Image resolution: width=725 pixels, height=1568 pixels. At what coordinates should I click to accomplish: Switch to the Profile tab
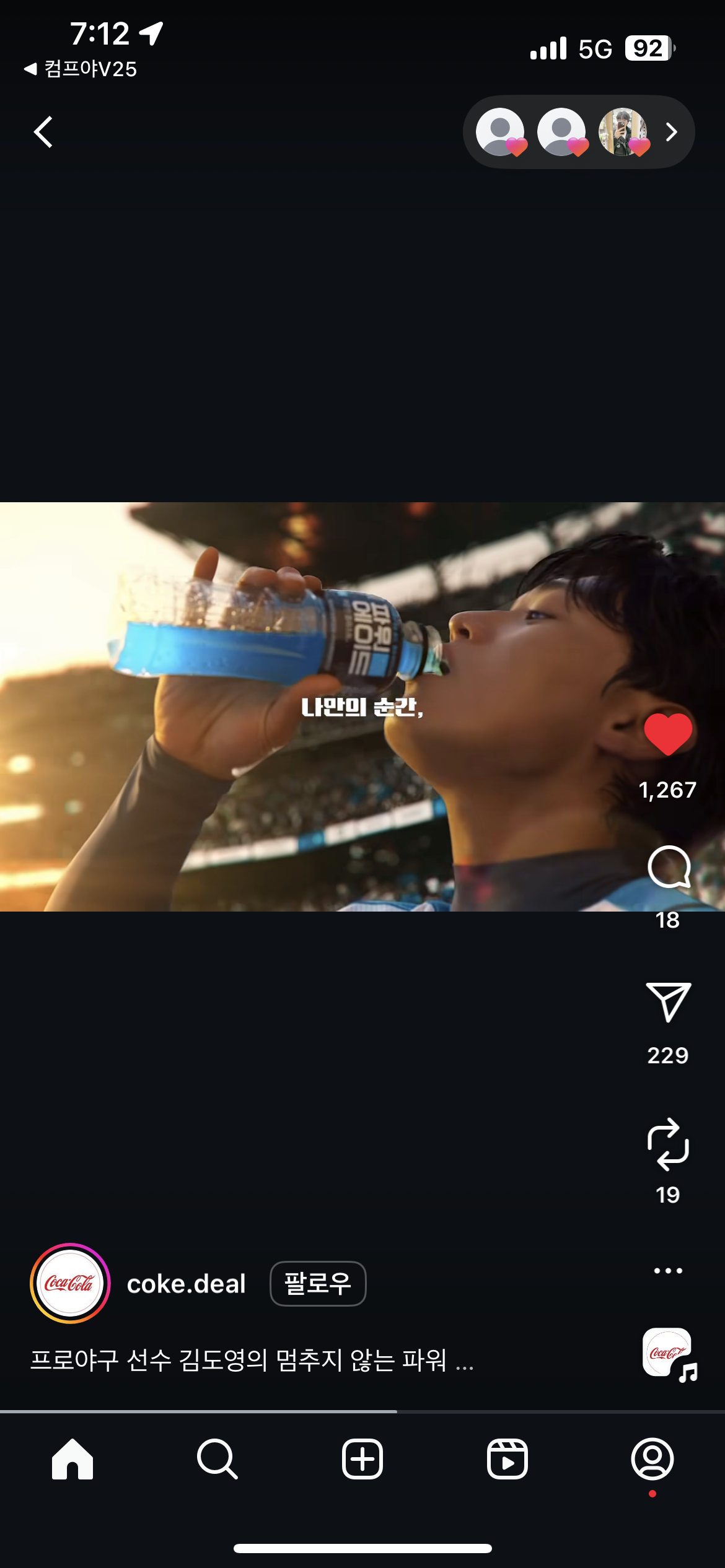click(x=652, y=1459)
